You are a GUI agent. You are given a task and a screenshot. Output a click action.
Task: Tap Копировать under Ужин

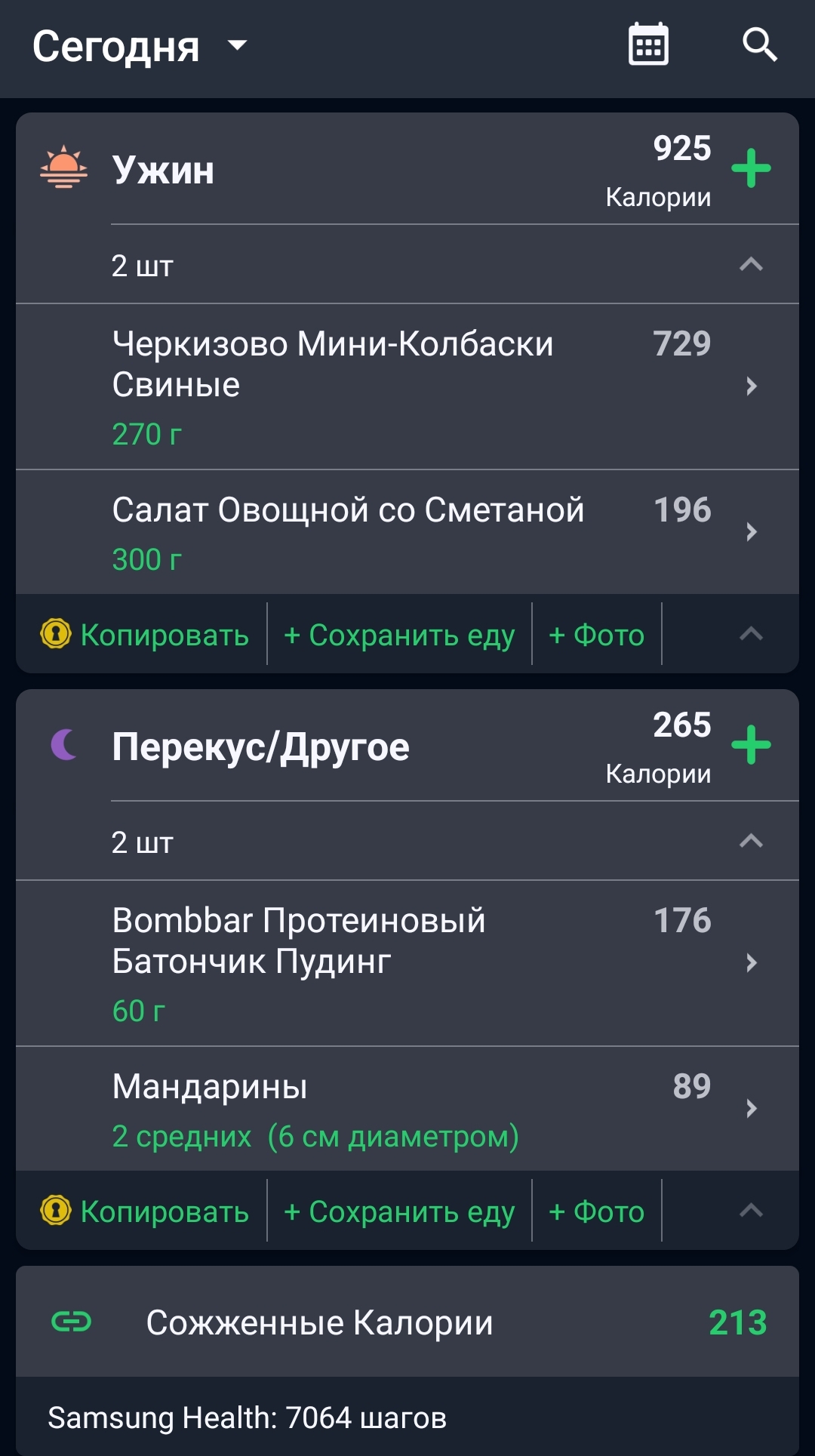tap(145, 635)
